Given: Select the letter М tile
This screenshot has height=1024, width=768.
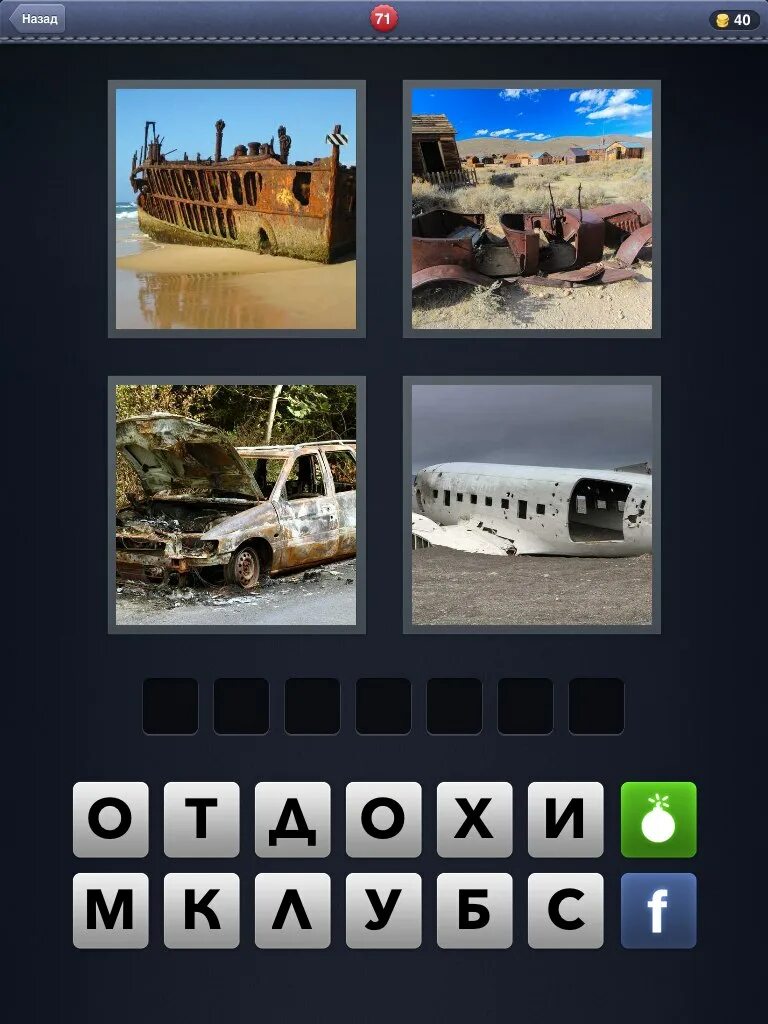Looking at the screenshot, I should 110,911.
